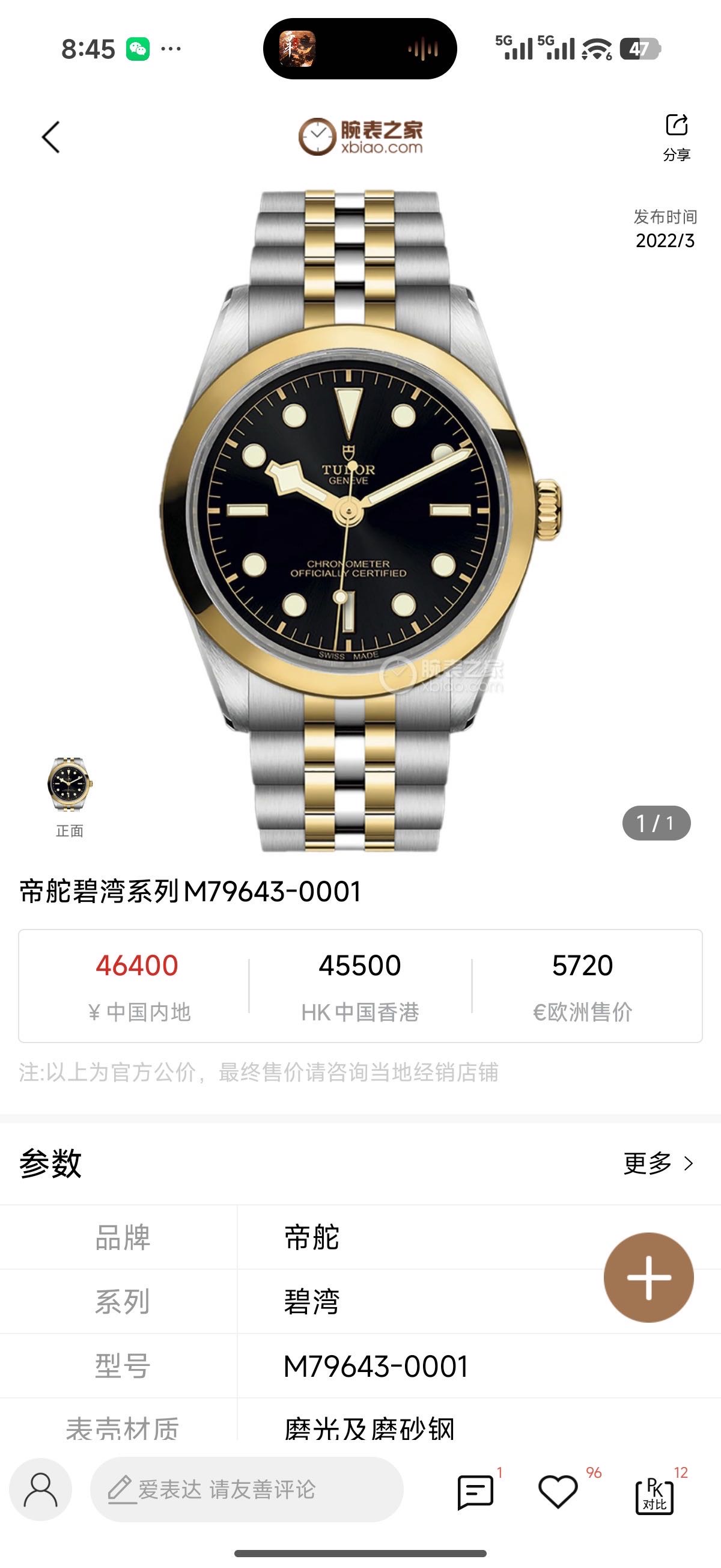
Task: Go back using the top-left arrow
Action: 51,137
